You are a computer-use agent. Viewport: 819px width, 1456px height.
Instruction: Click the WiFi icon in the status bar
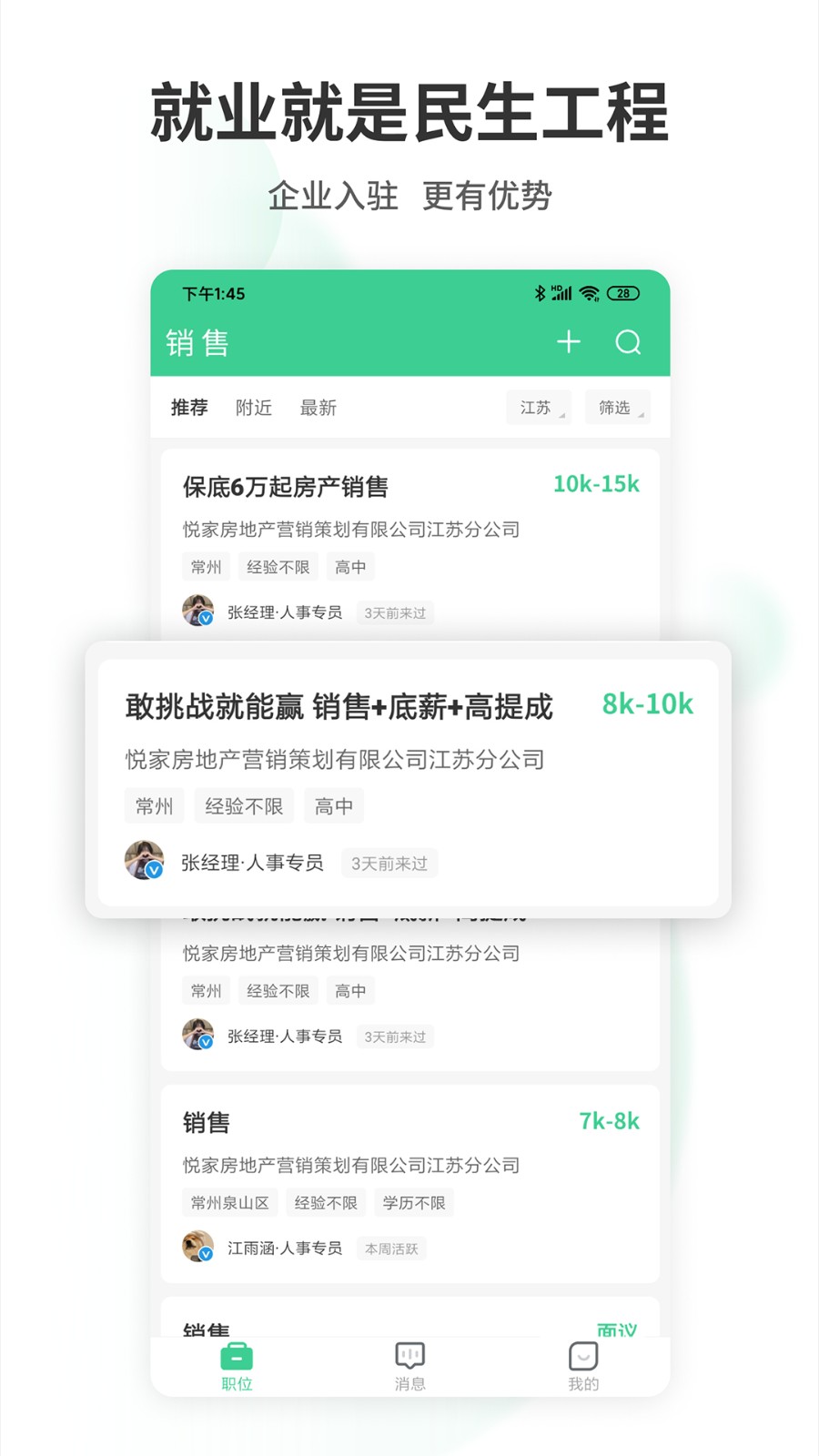click(x=590, y=294)
